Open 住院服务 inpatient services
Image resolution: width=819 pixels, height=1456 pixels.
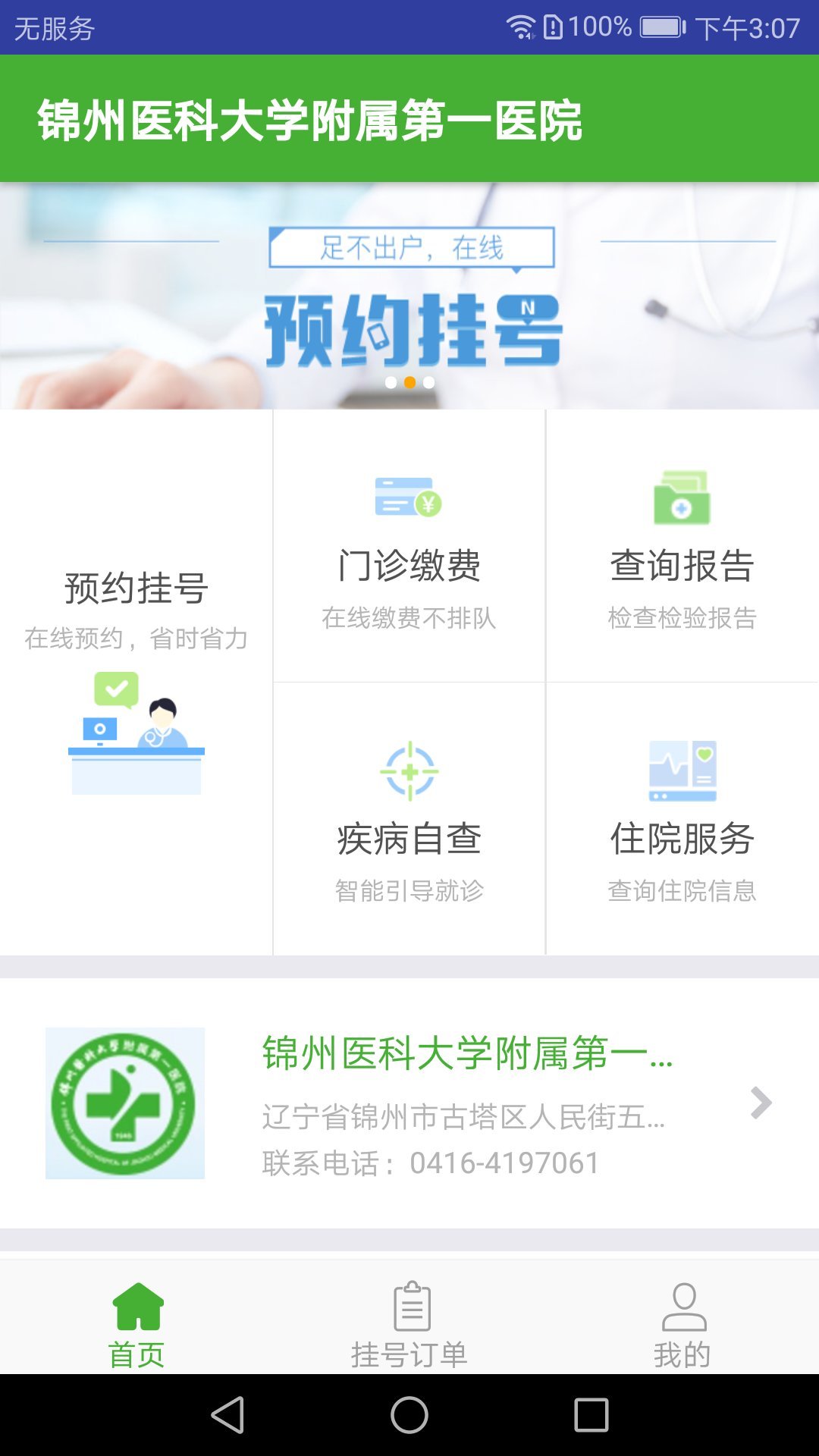(x=682, y=819)
